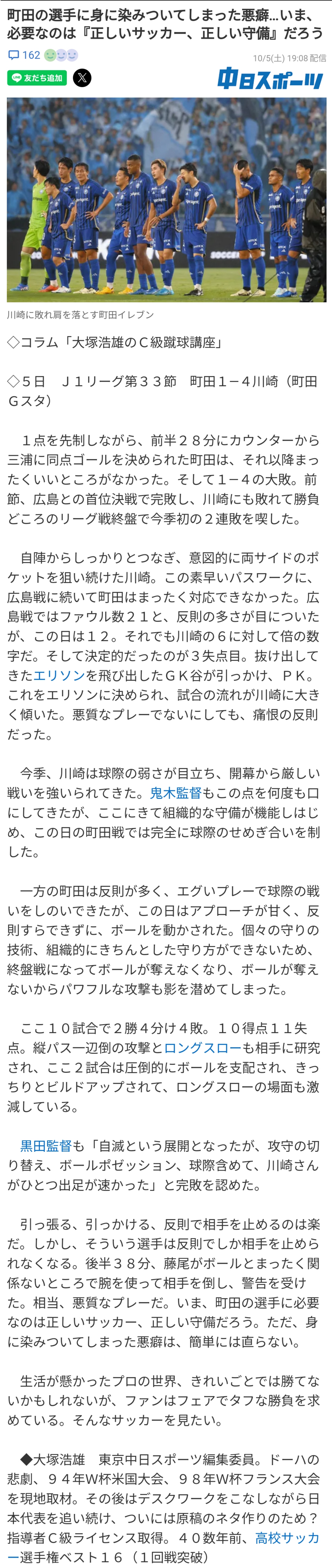Tap the LINE 友だち追加 button

point(37,78)
